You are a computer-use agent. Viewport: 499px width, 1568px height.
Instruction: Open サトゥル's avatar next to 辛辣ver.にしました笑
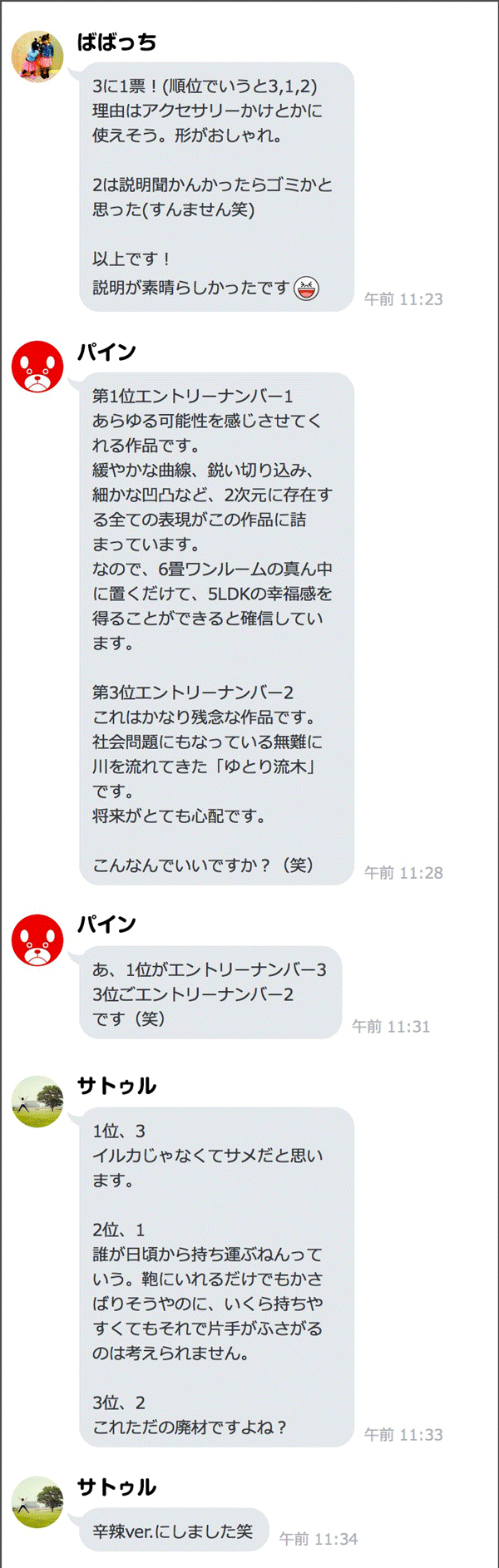[x=37, y=1501]
